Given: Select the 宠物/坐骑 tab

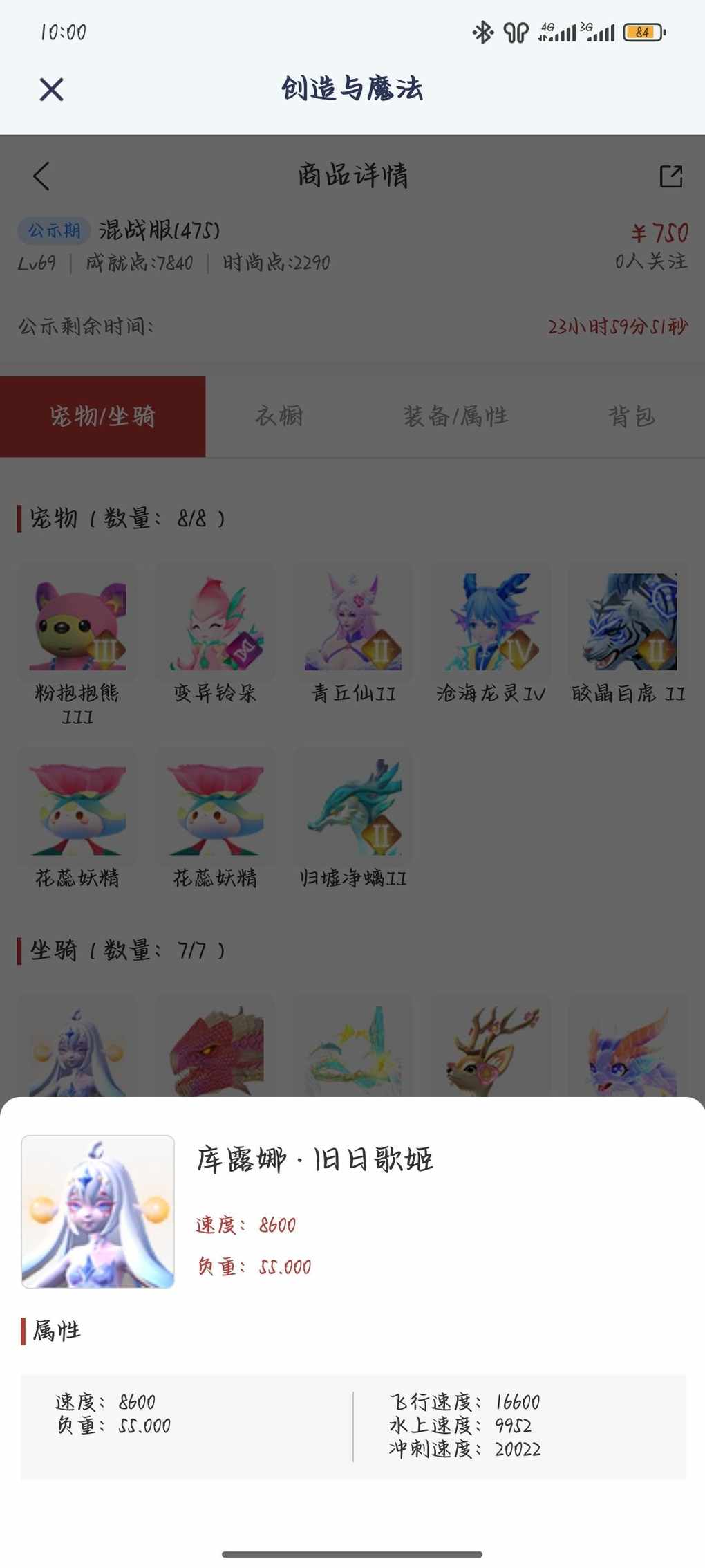Looking at the screenshot, I should (102, 416).
